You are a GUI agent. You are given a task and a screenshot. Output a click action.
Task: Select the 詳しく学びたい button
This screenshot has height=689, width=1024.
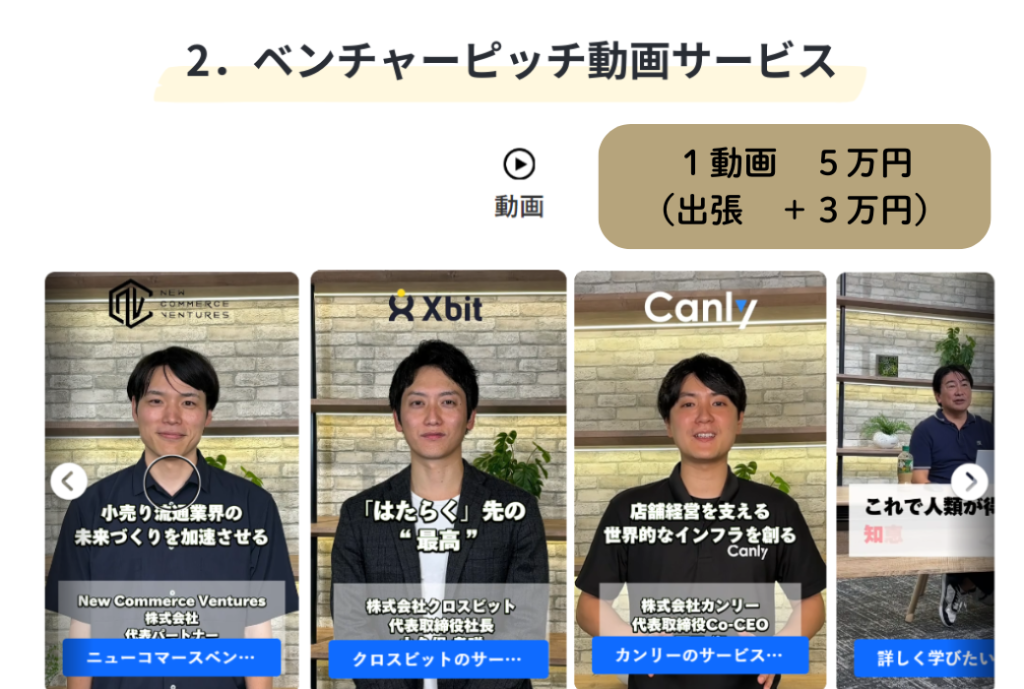click(923, 658)
